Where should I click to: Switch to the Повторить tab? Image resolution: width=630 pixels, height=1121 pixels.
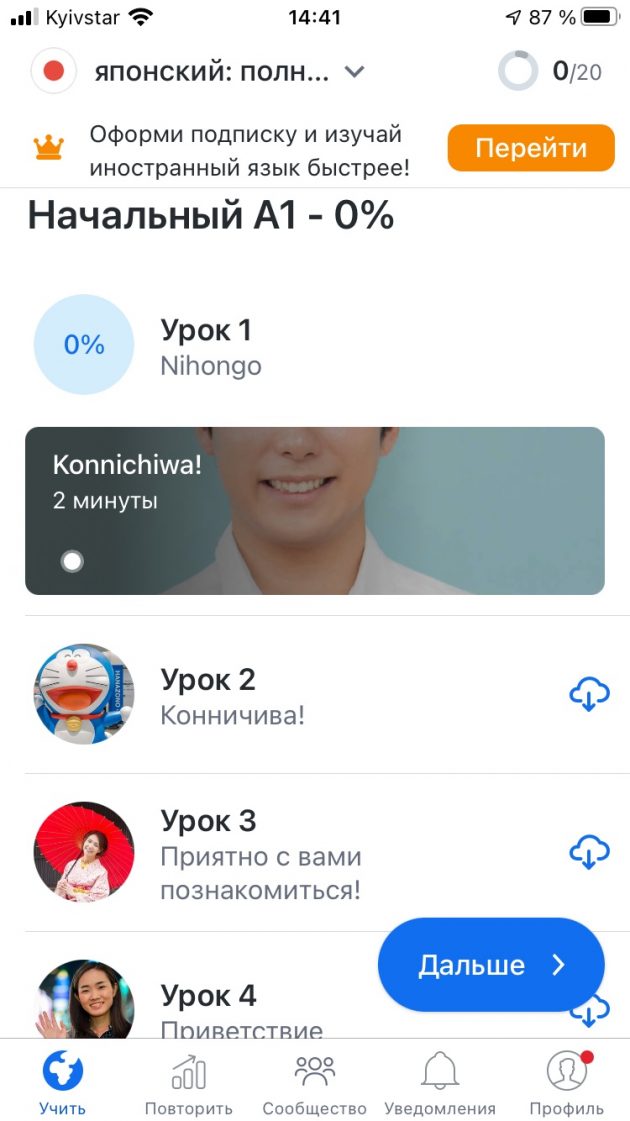(x=189, y=1084)
